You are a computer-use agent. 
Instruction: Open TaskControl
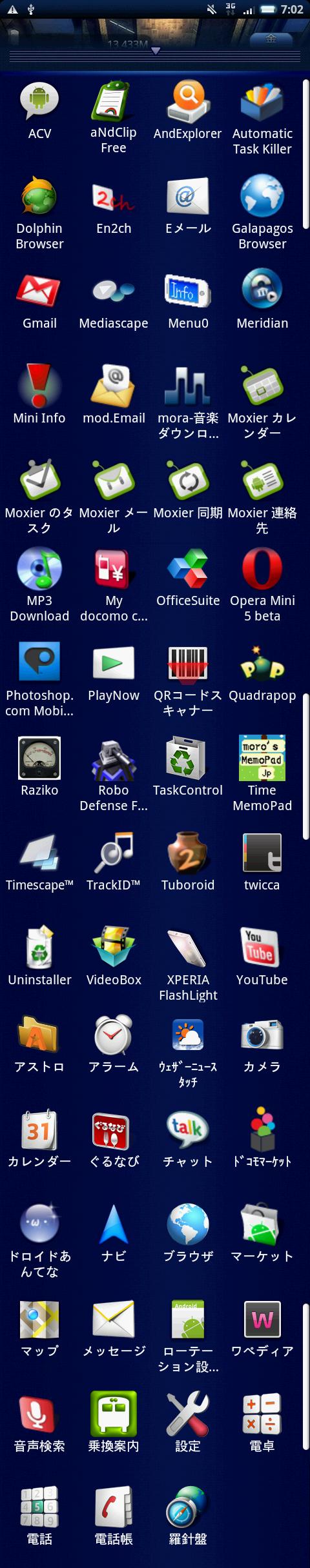tap(188, 766)
